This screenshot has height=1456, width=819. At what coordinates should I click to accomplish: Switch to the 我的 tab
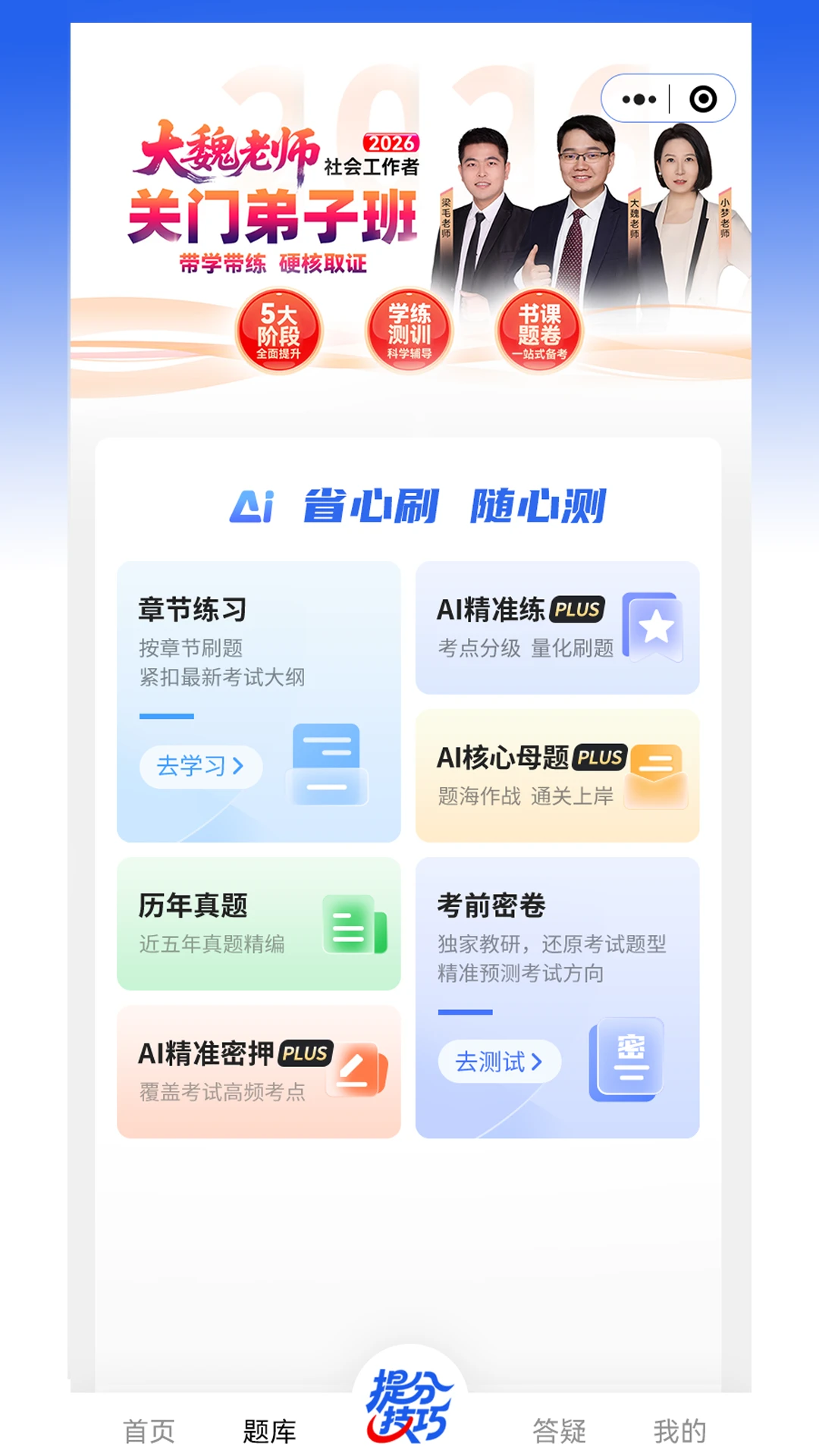pyautogui.click(x=679, y=1431)
